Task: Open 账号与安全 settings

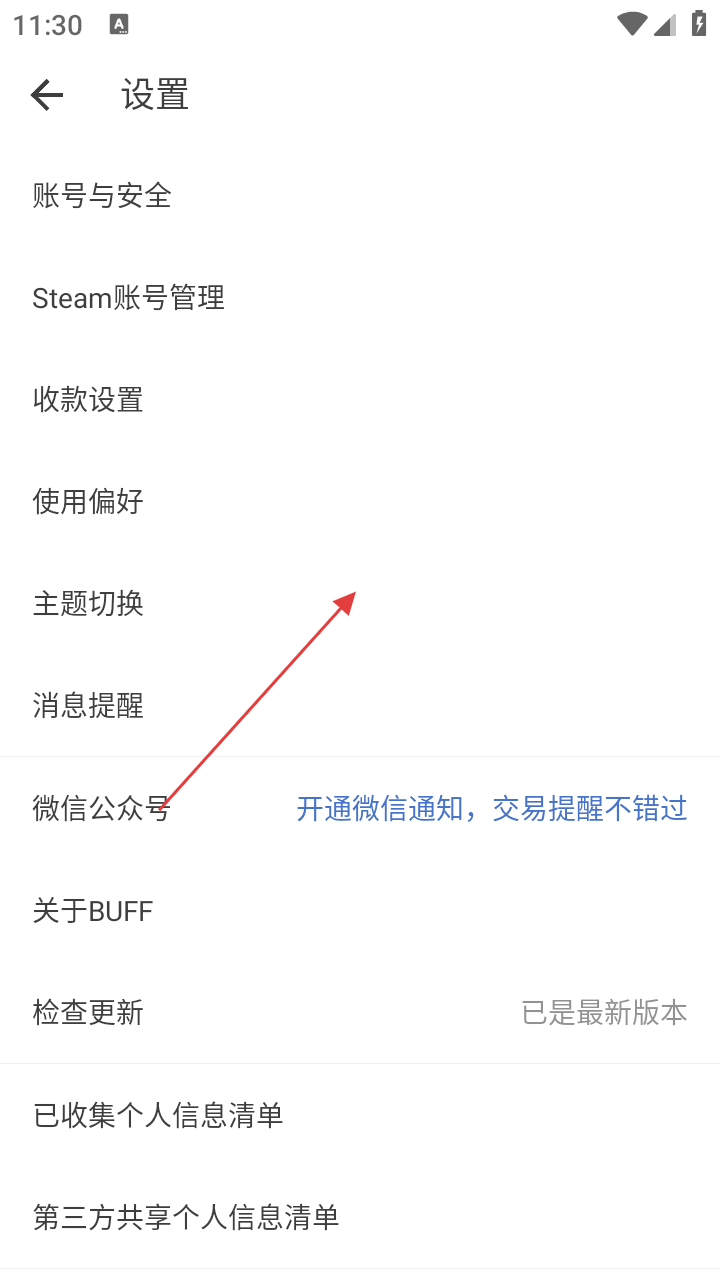Action: point(102,196)
